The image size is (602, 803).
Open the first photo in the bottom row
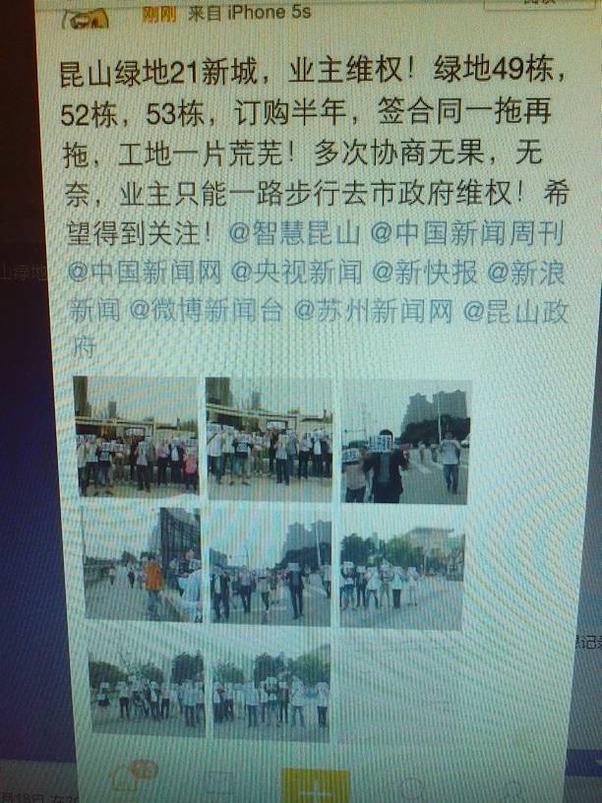147,690
